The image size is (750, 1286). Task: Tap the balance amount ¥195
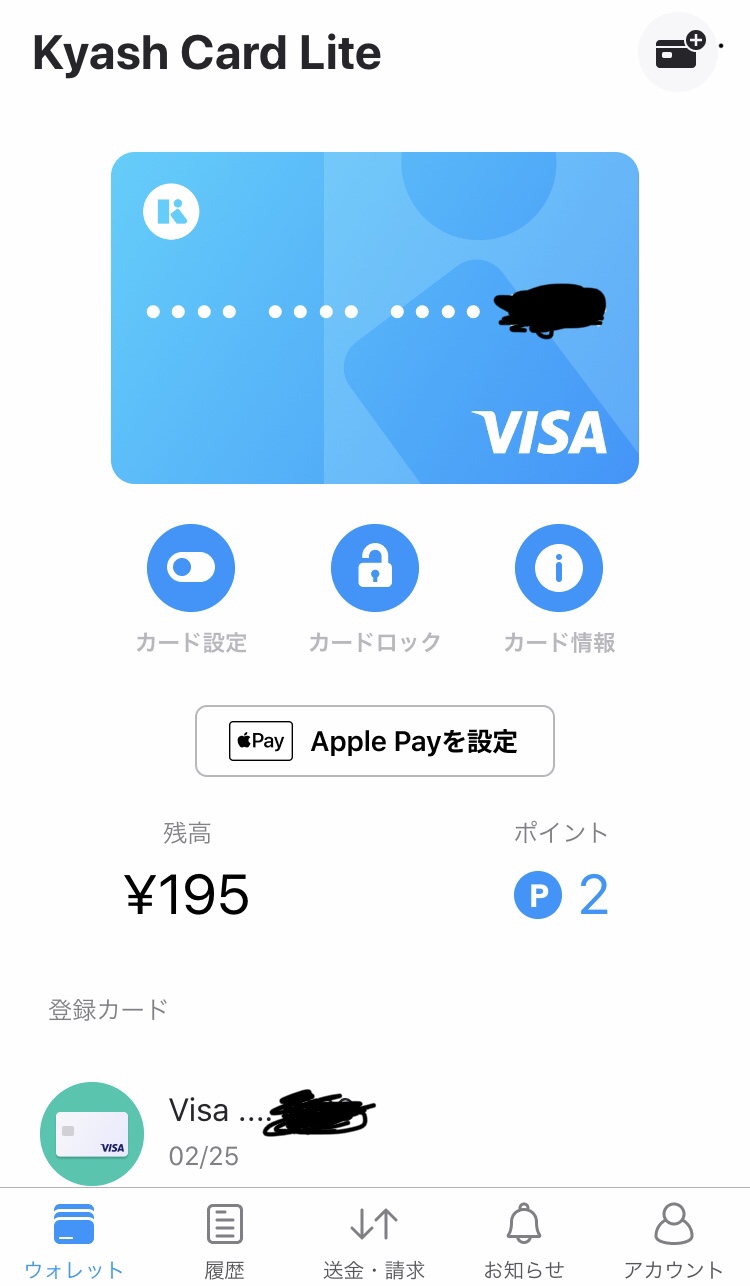[x=188, y=895]
